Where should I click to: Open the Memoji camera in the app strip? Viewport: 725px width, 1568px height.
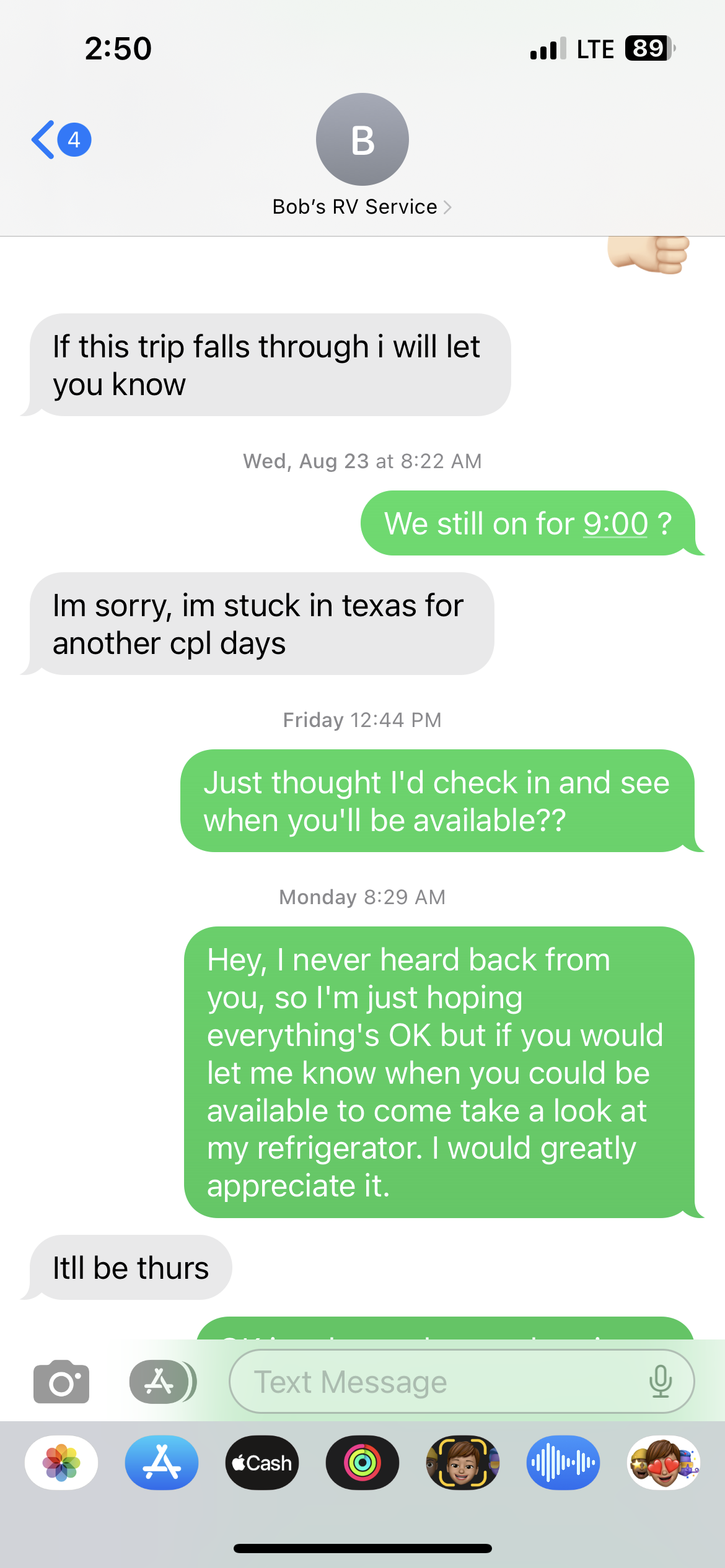463,1463
